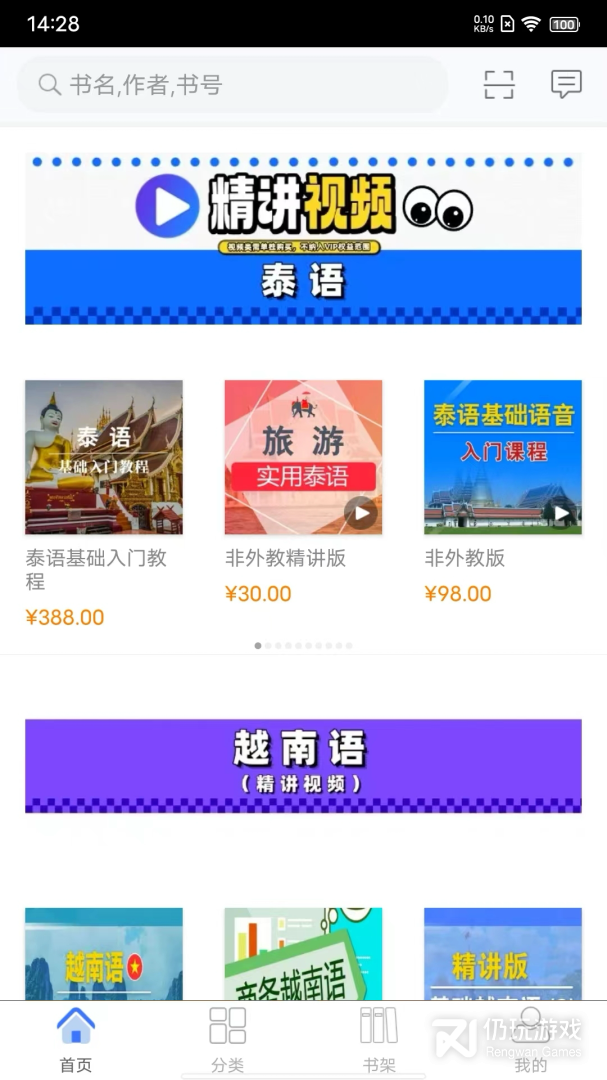Switch to the 首页 tab
The height and width of the screenshot is (1080, 607).
tap(76, 1040)
